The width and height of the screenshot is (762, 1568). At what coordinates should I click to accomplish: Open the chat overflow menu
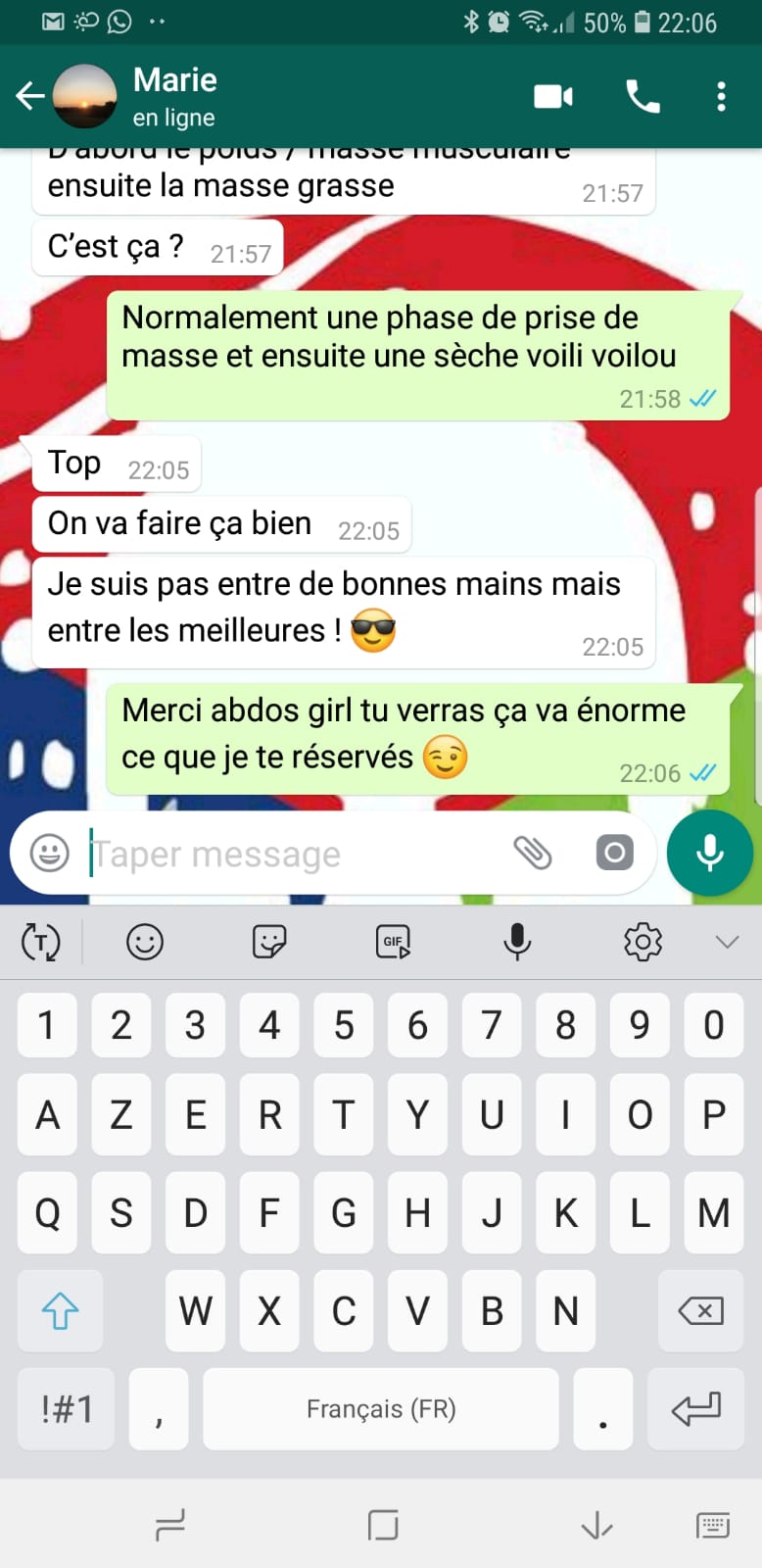pyautogui.click(x=722, y=96)
